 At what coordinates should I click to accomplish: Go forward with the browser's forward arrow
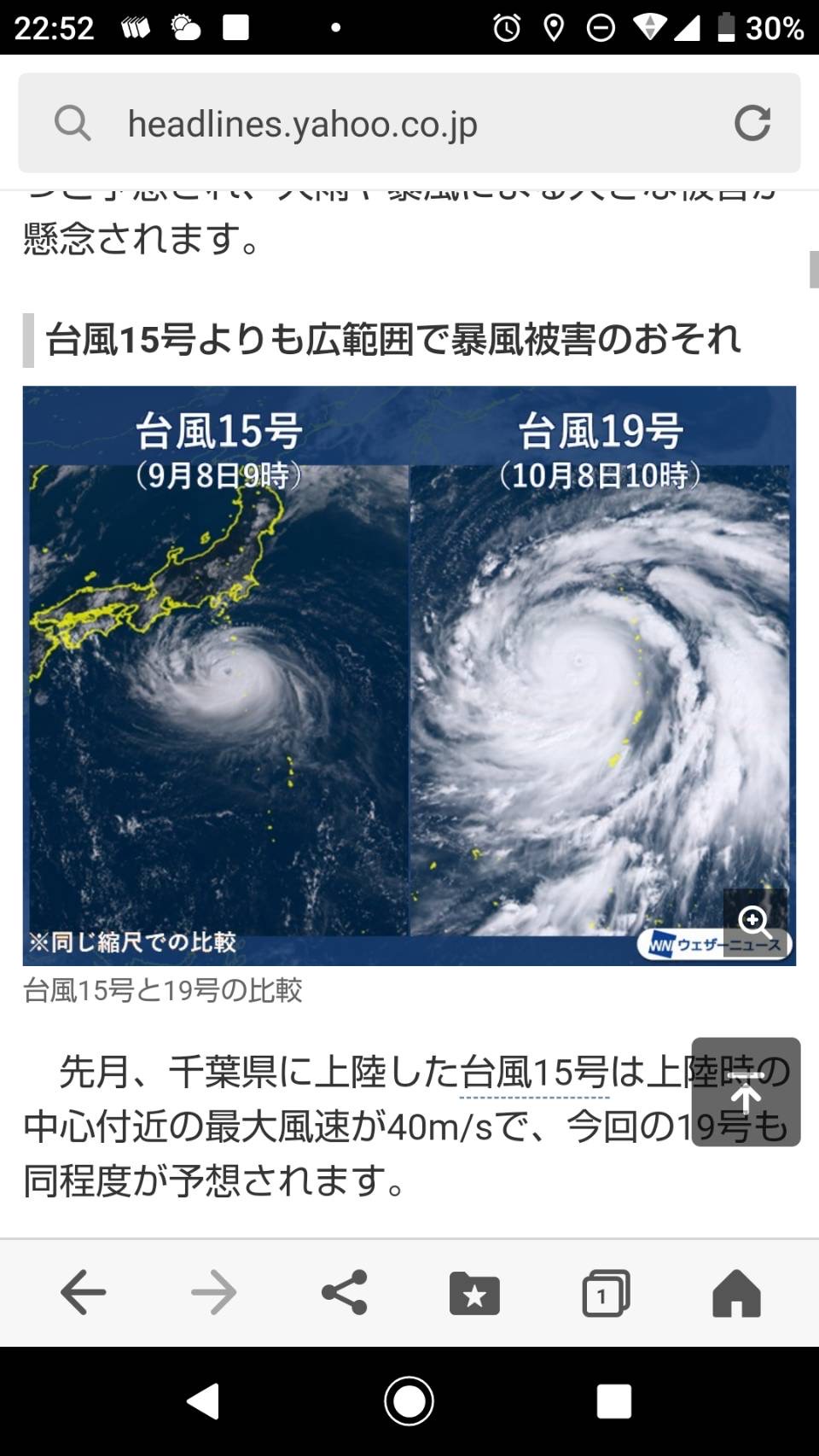point(213,1293)
